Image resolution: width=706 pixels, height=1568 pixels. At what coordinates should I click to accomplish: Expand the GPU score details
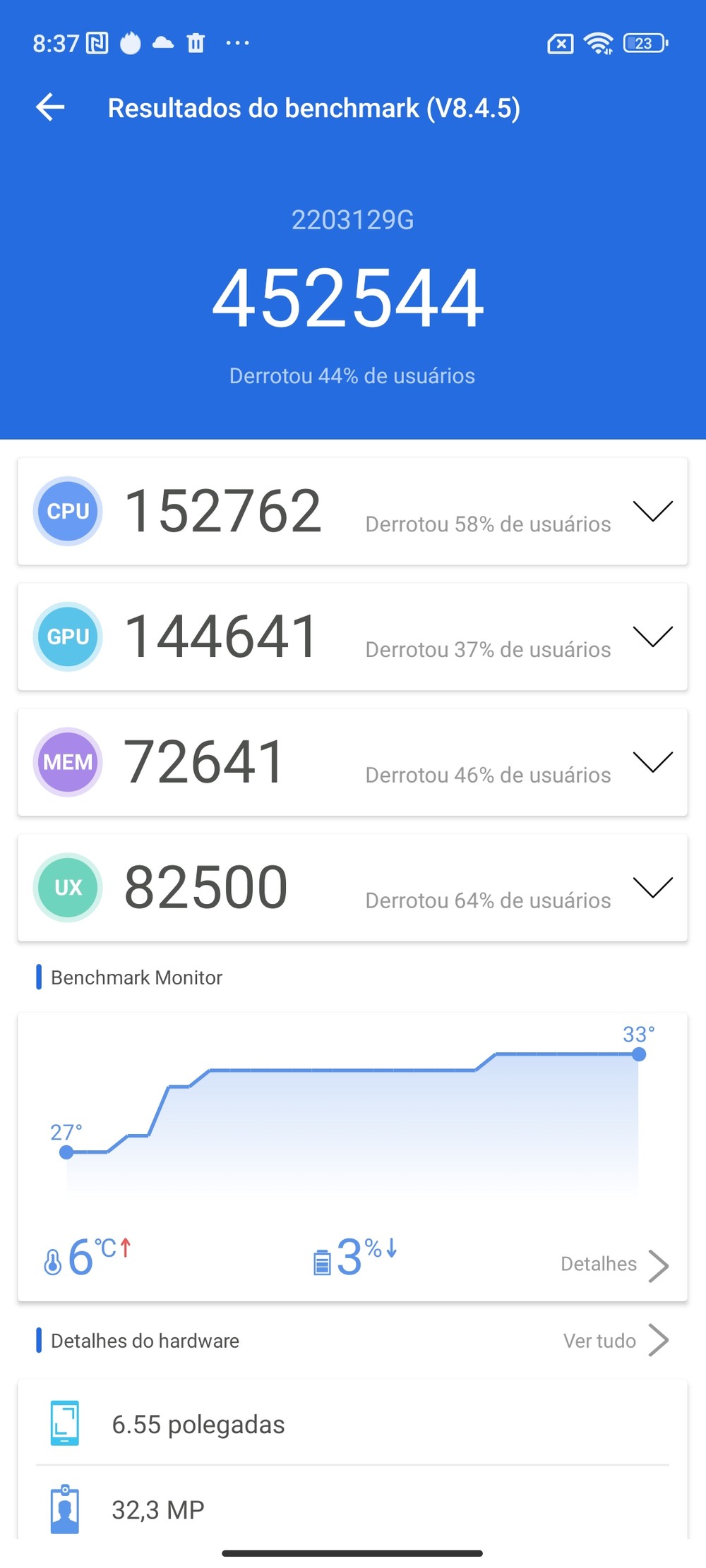[x=652, y=637]
